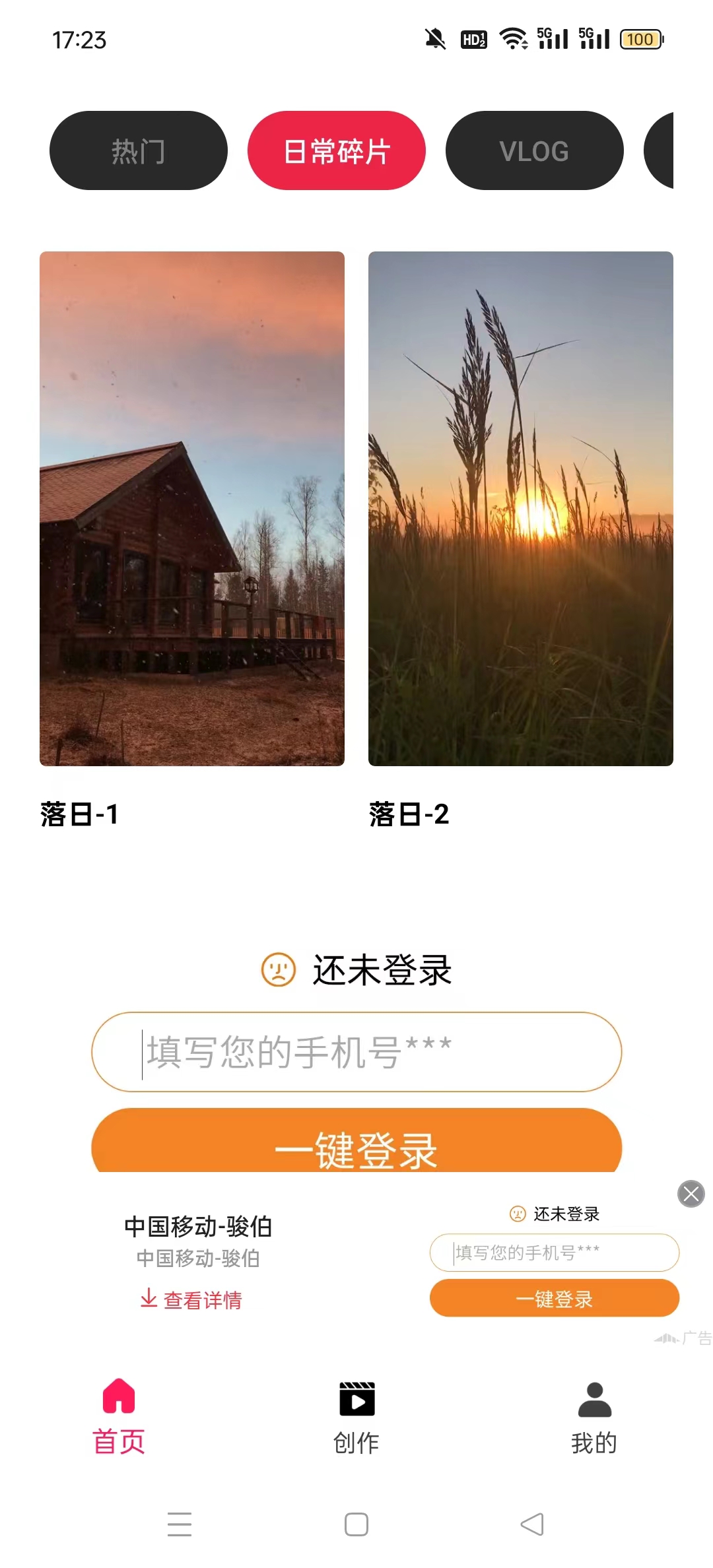Select the 日常碎片 category
This screenshot has height=1568, width=713.
[337, 151]
